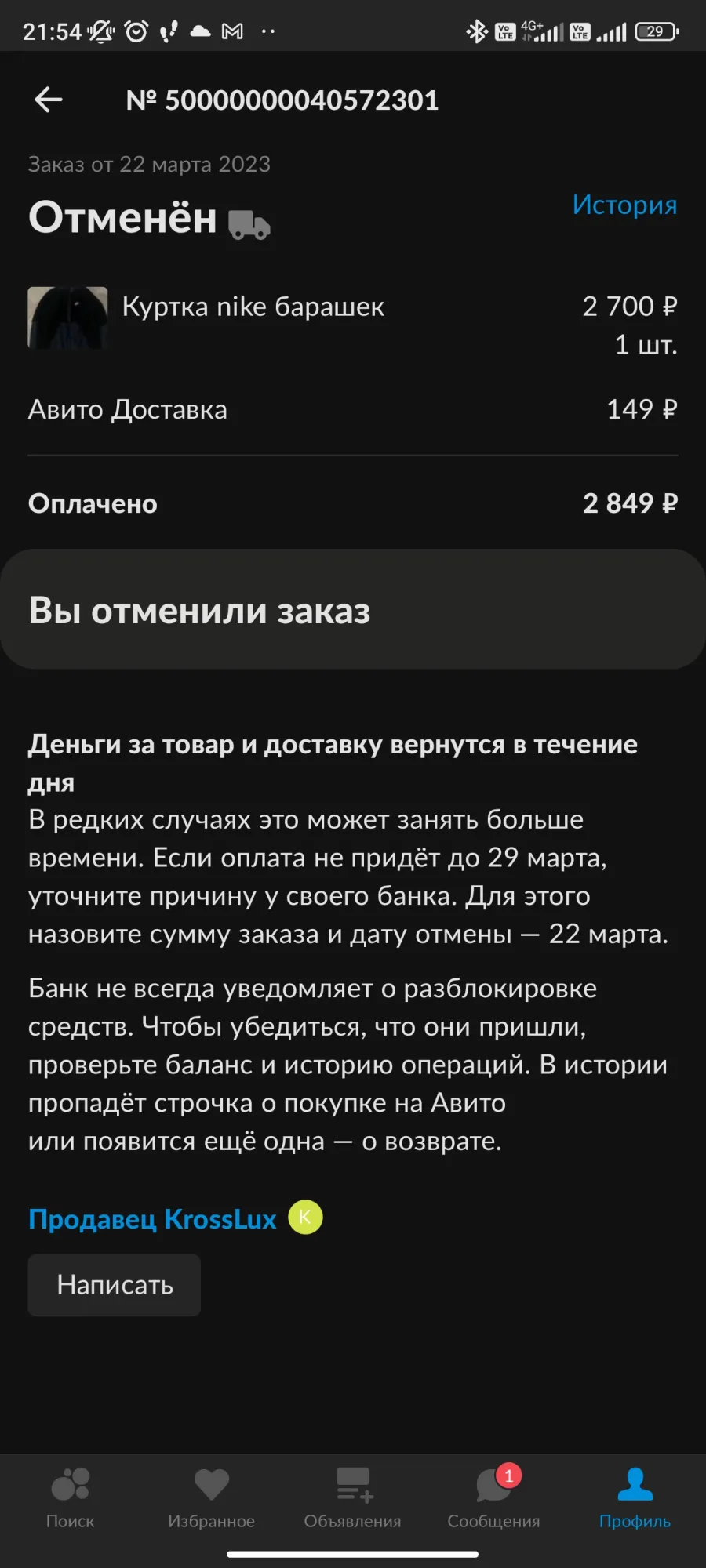Select the Профиль tab

click(x=635, y=1499)
